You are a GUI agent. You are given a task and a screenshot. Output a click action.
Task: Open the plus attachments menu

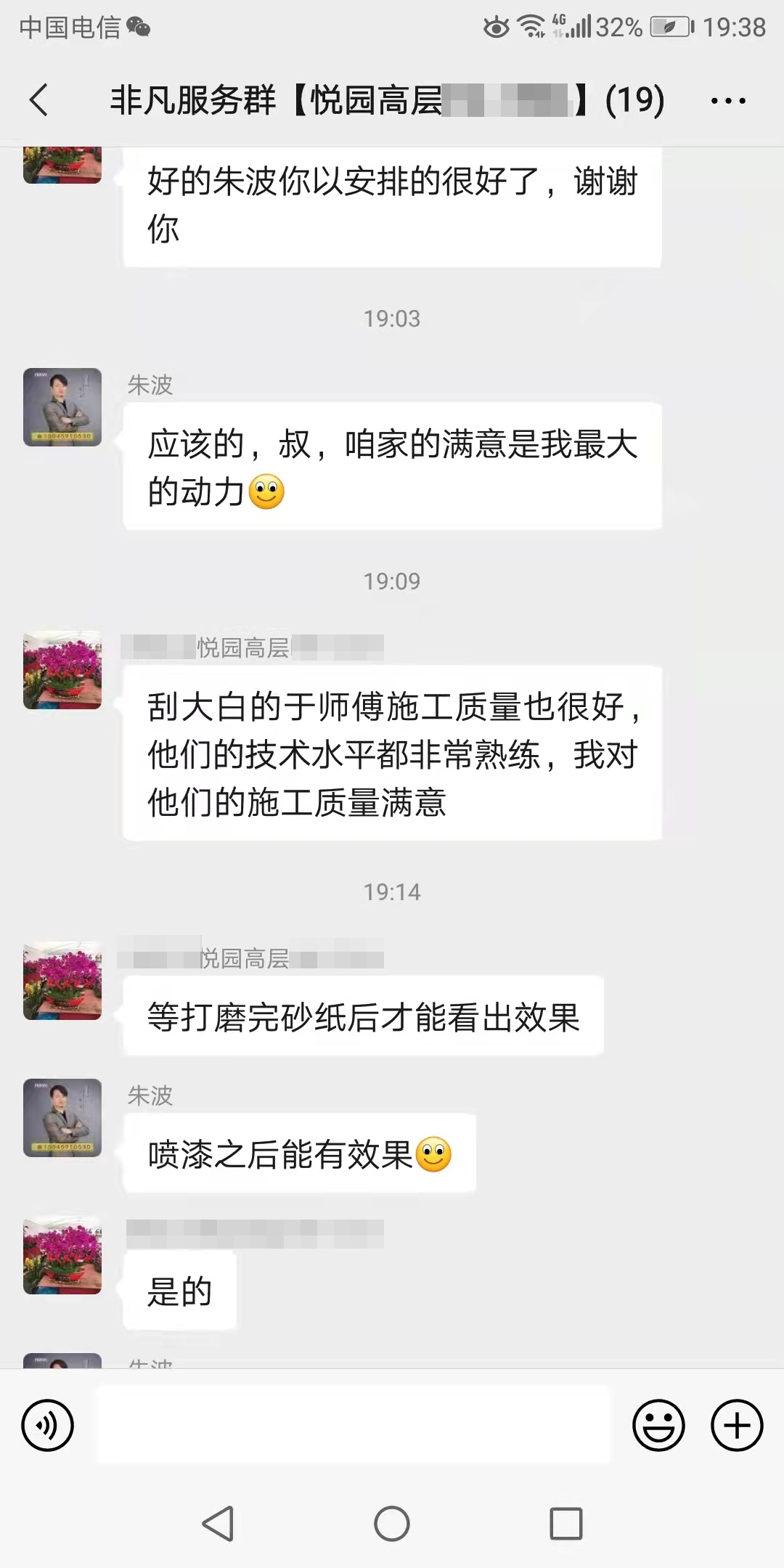[x=736, y=1426]
